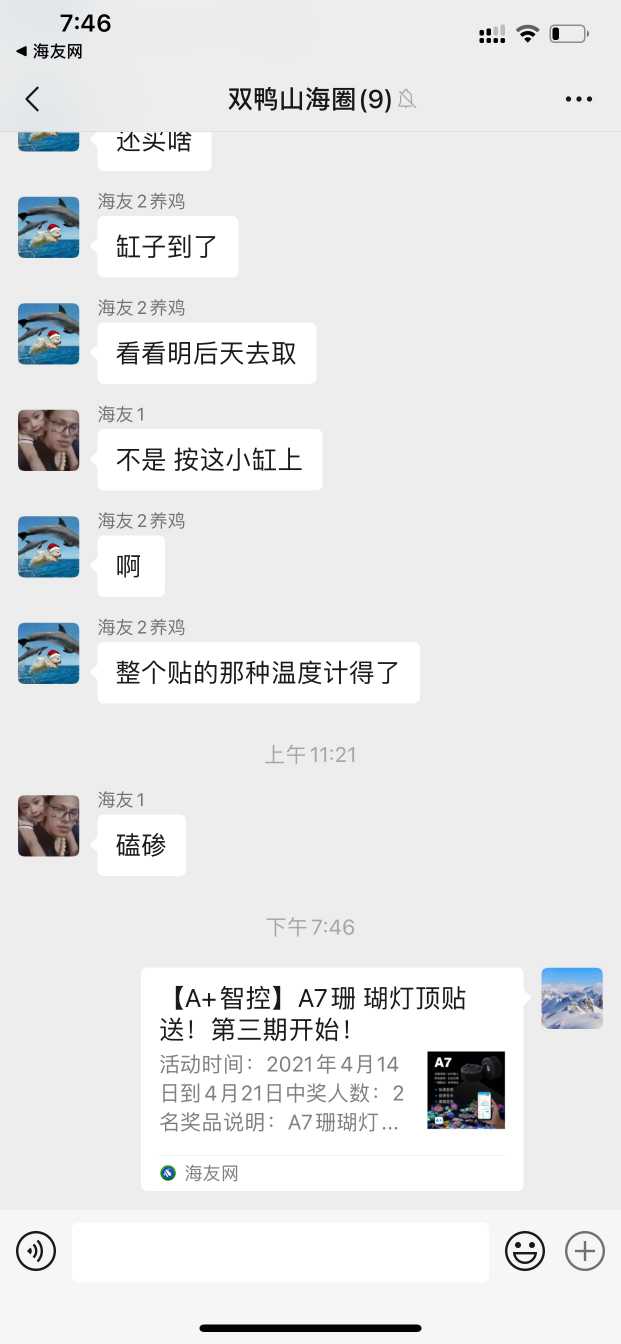Switch to voice message input
621x1344 pixels.
[x=36, y=1251]
